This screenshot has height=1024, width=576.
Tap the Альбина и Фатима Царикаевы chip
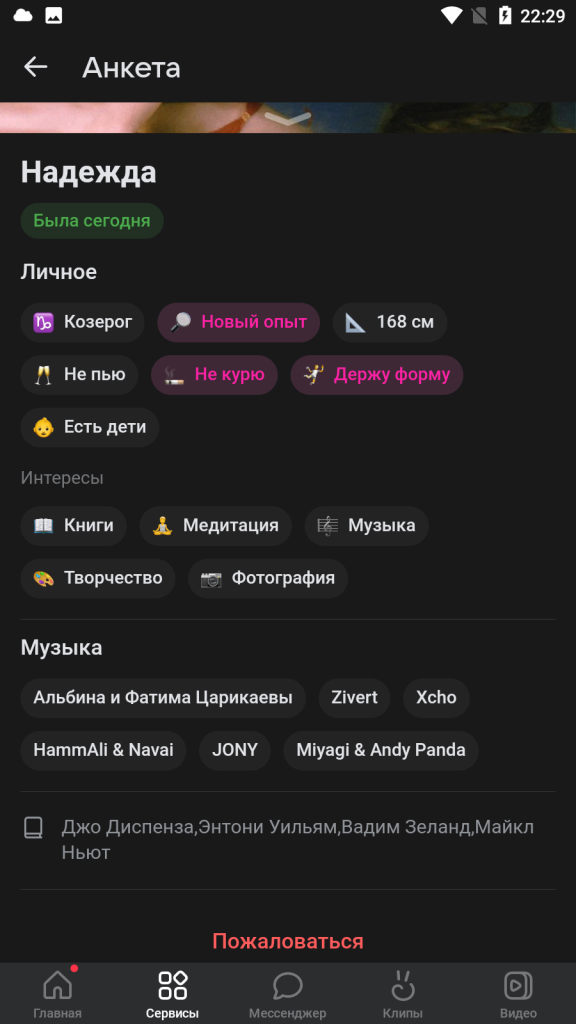click(x=163, y=697)
